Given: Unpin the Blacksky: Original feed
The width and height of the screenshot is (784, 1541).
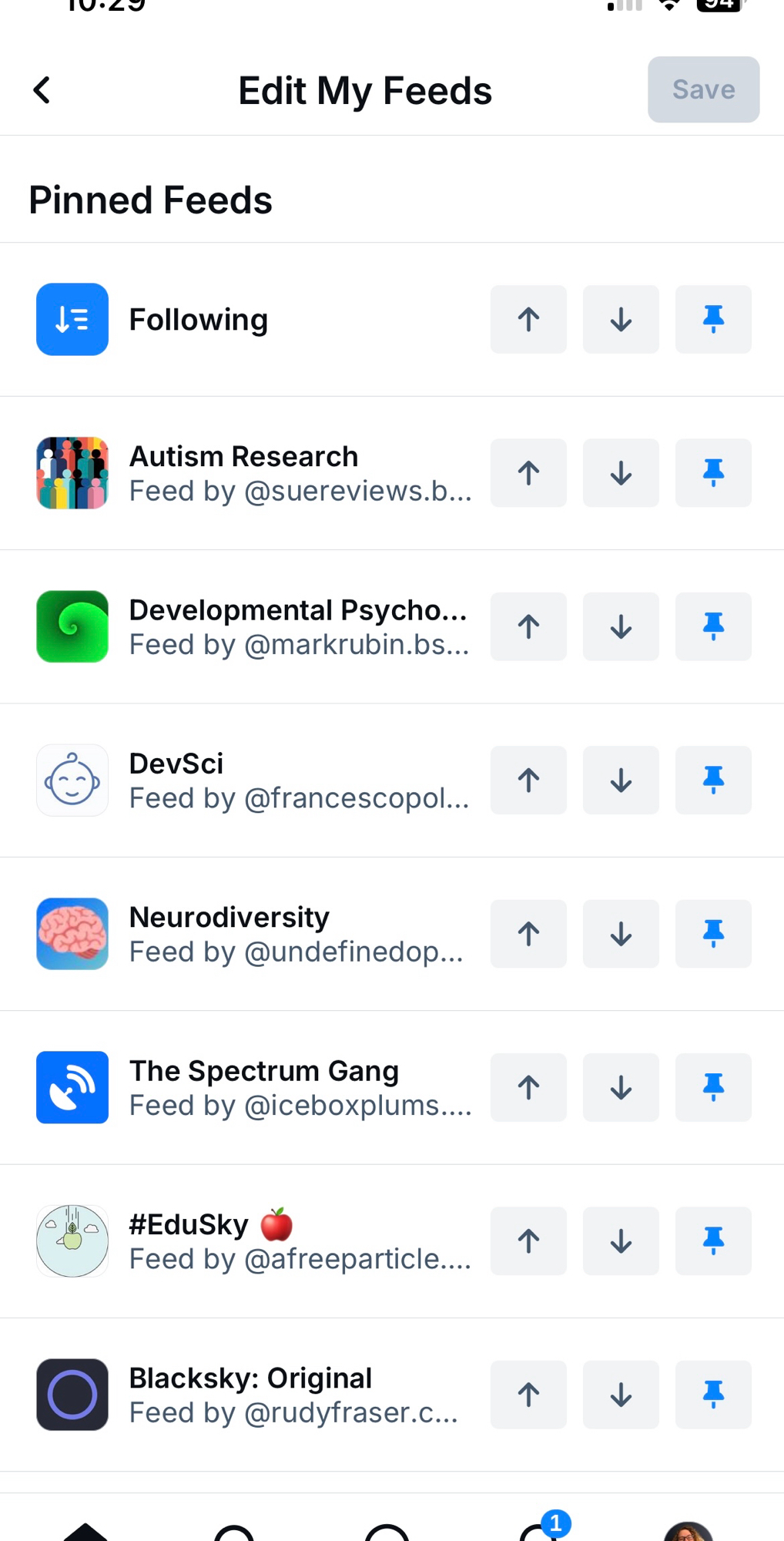Looking at the screenshot, I should [713, 1394].
